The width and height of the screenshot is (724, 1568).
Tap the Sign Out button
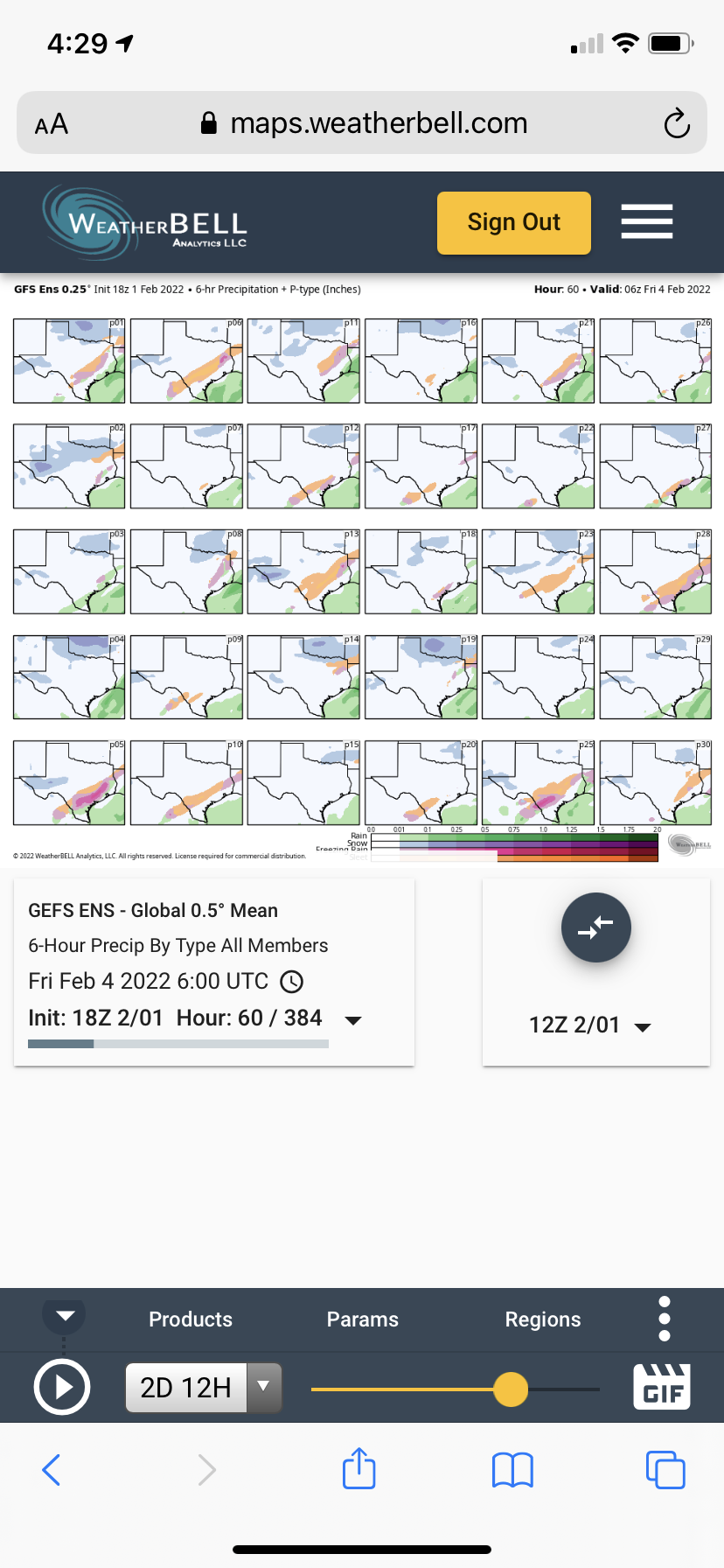513,222
